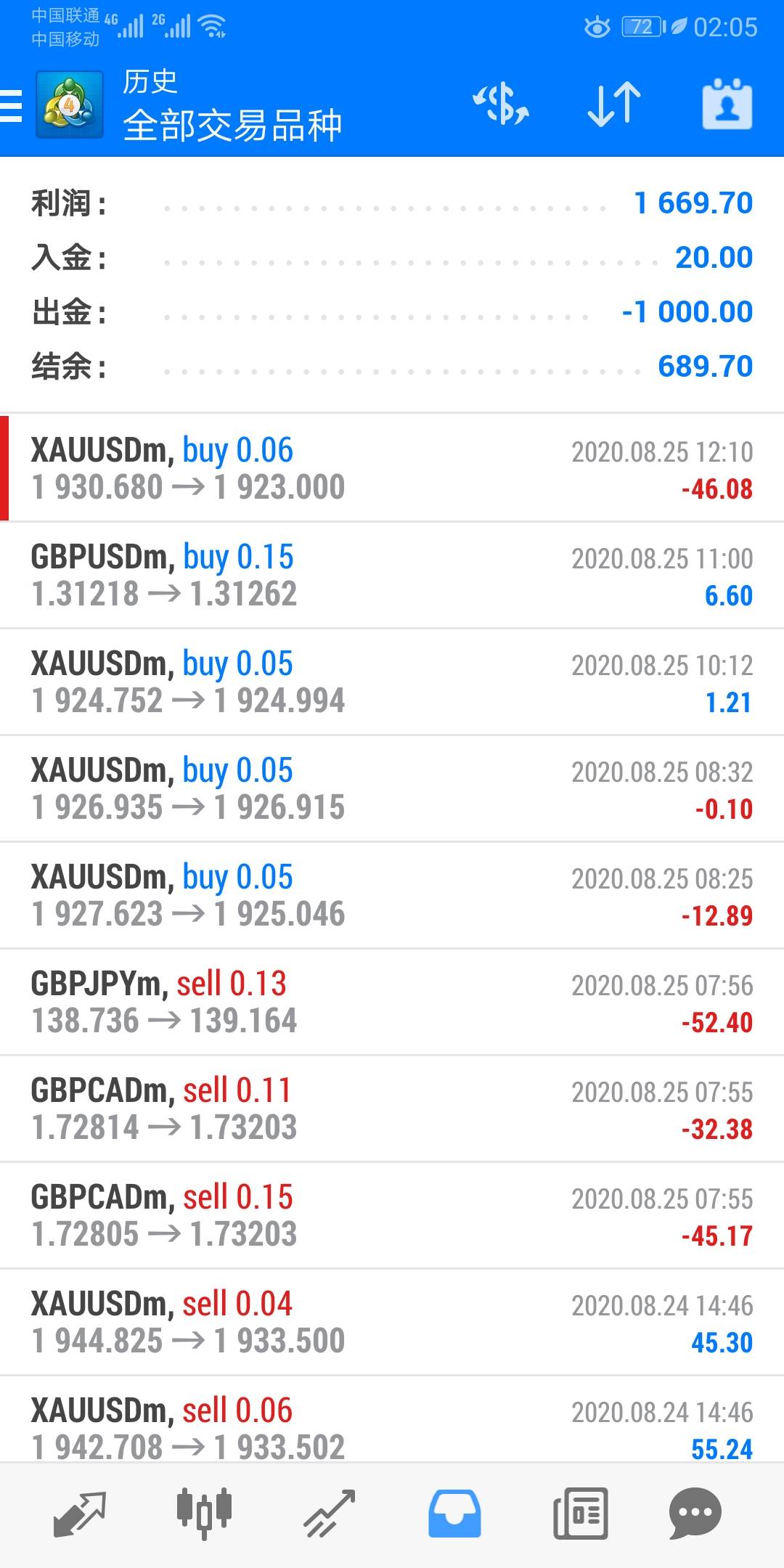Open the calendar period selector
784x1568 pixels.
tap(727, 105)
